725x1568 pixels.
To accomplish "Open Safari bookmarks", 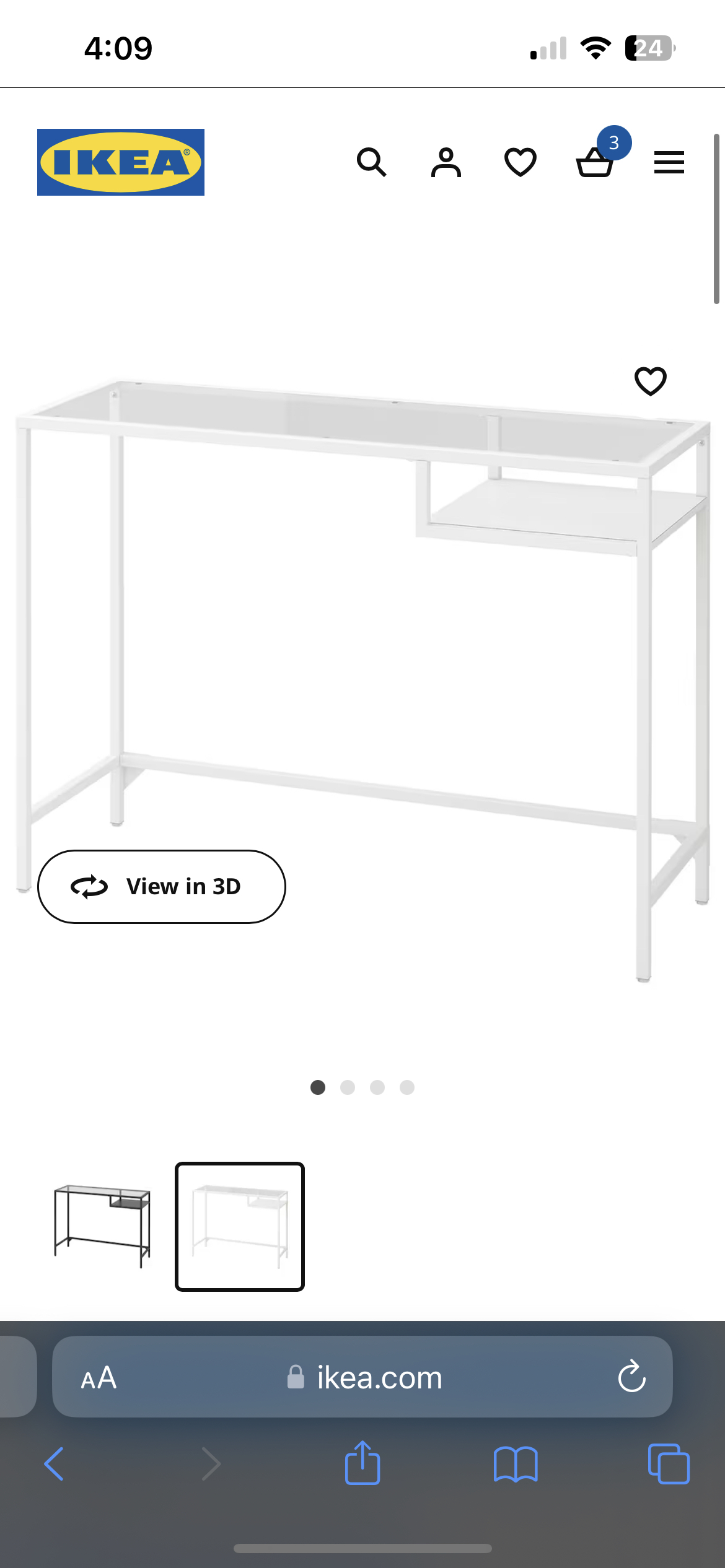I will pyautogui.click(x=516, y=1464).
